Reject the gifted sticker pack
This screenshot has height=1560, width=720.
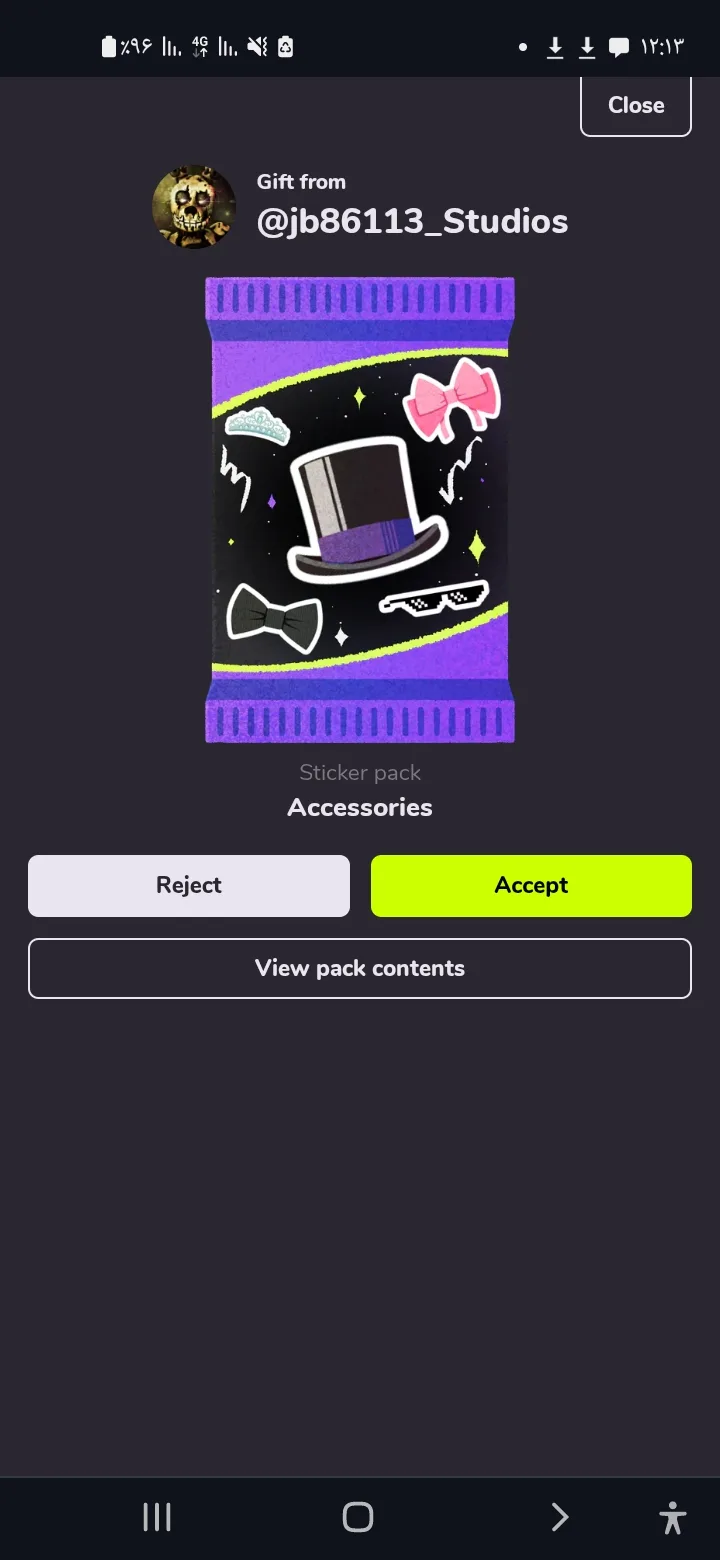coord(189,885)
